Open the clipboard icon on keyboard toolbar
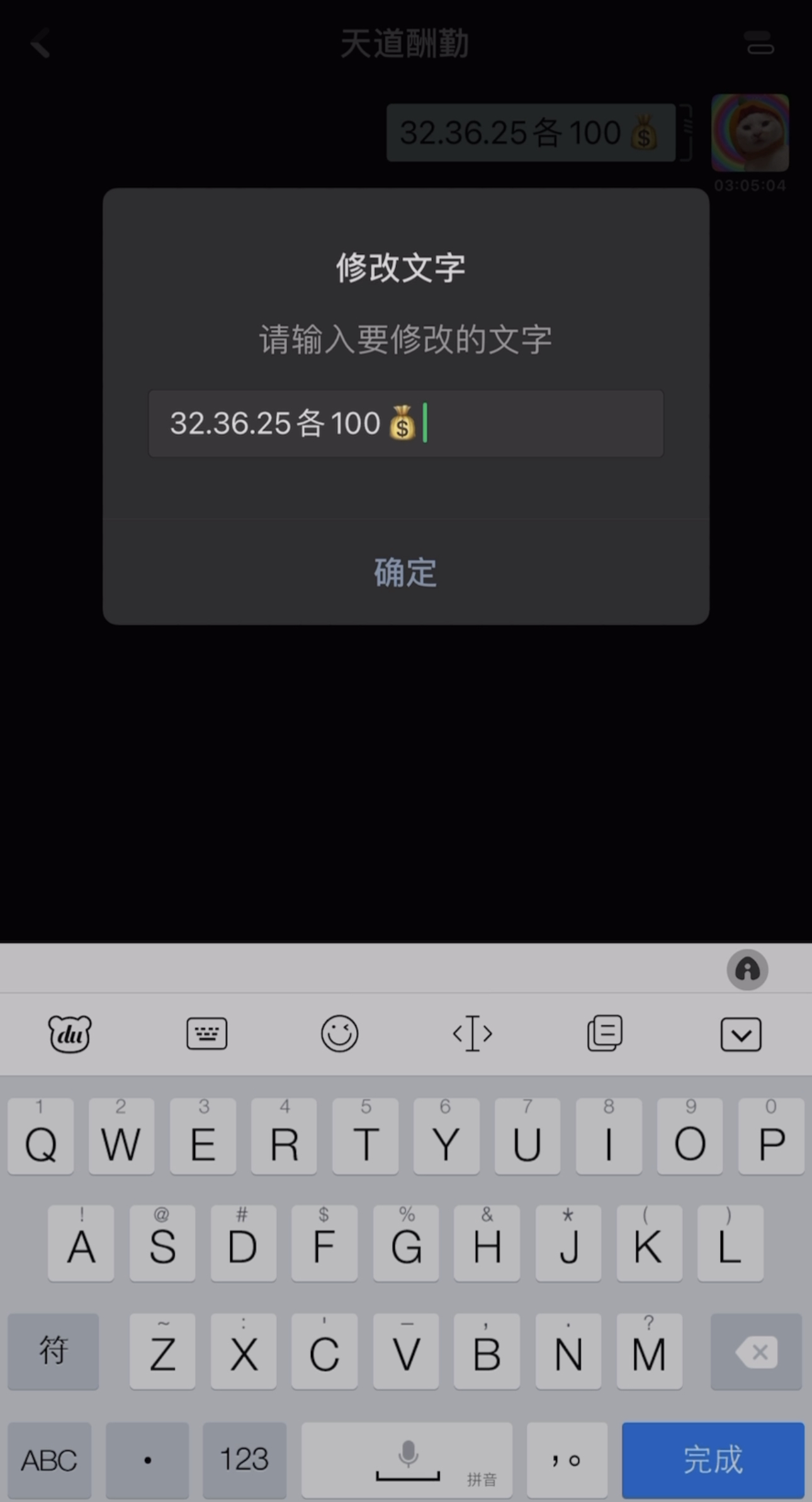 tap(604, 1033)
